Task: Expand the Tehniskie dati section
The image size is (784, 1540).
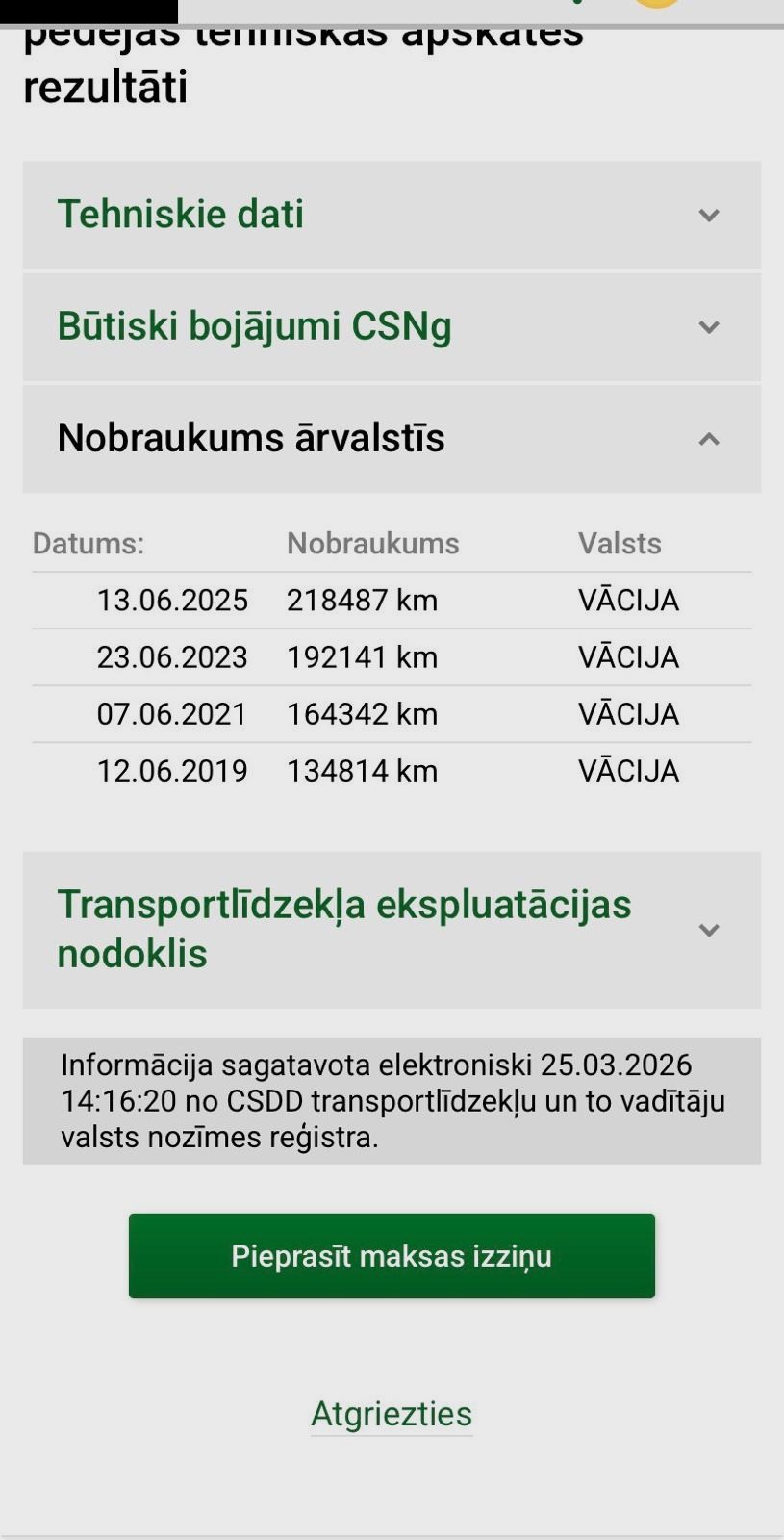Action: point(391,215)
